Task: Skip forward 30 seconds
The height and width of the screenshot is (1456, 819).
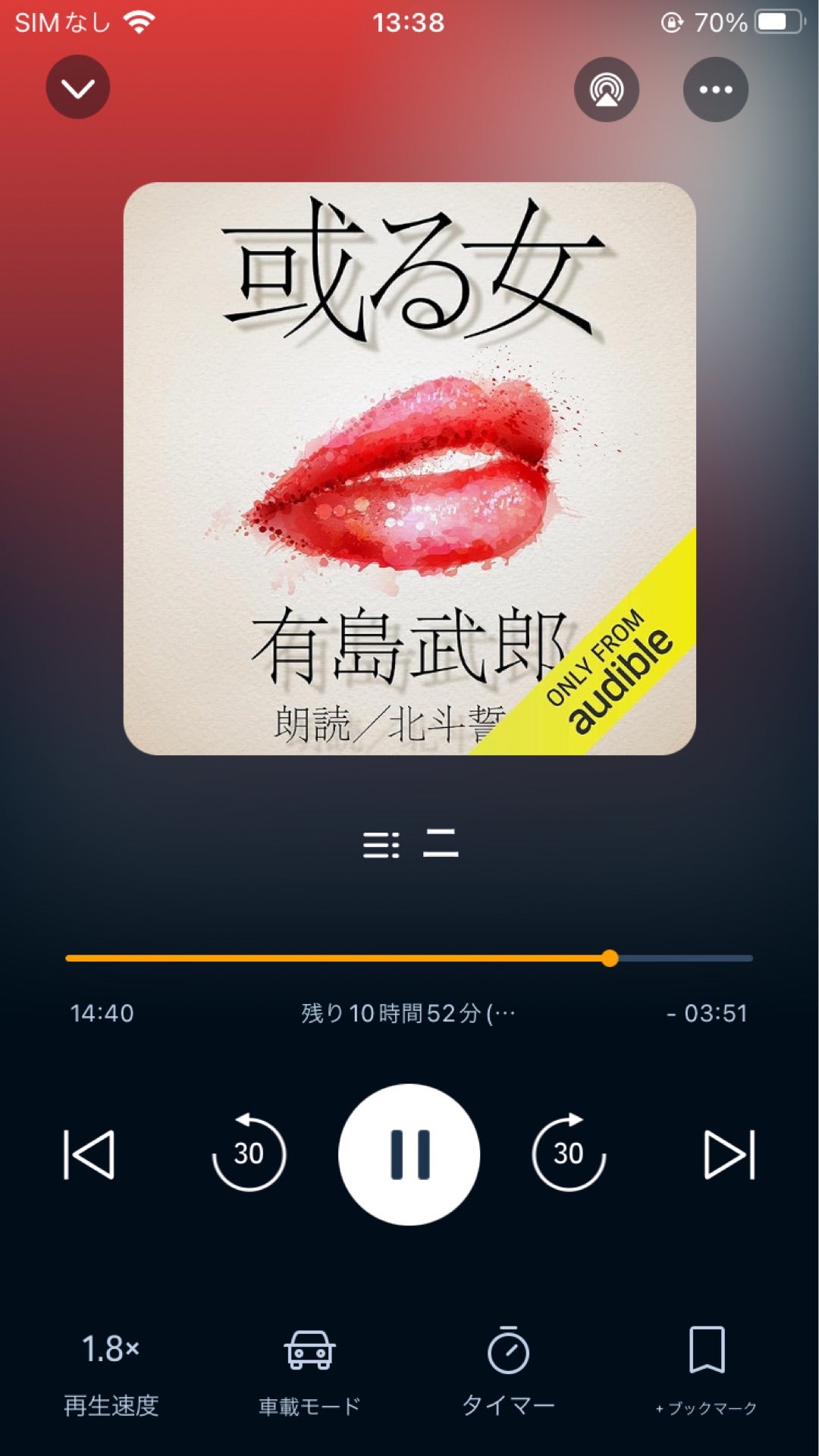Action: click(x=567, y=1154)
